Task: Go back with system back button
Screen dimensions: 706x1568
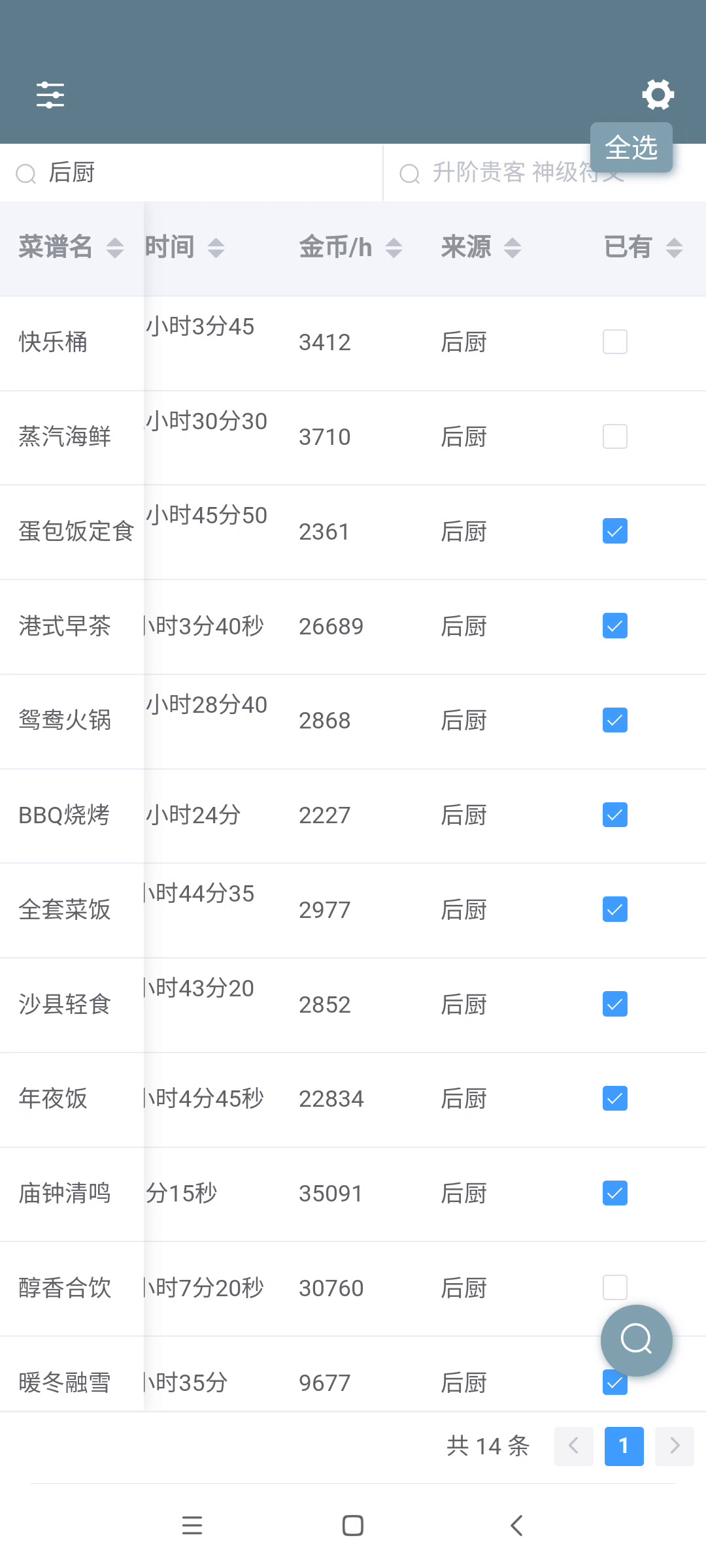Action: 516,1526
